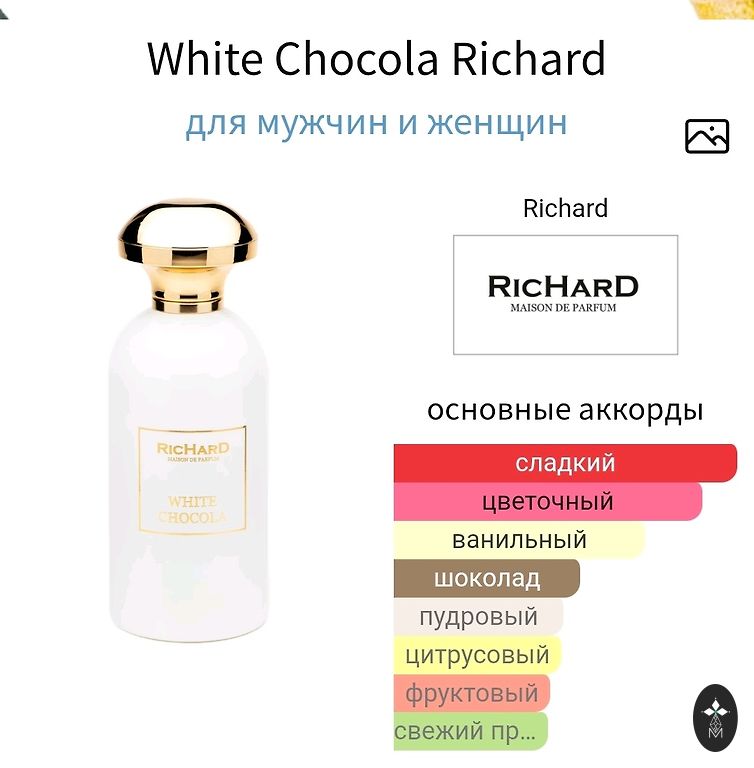Tap the для мужчин и женщин link
The image size is (754, 768).
click(376, 123)
